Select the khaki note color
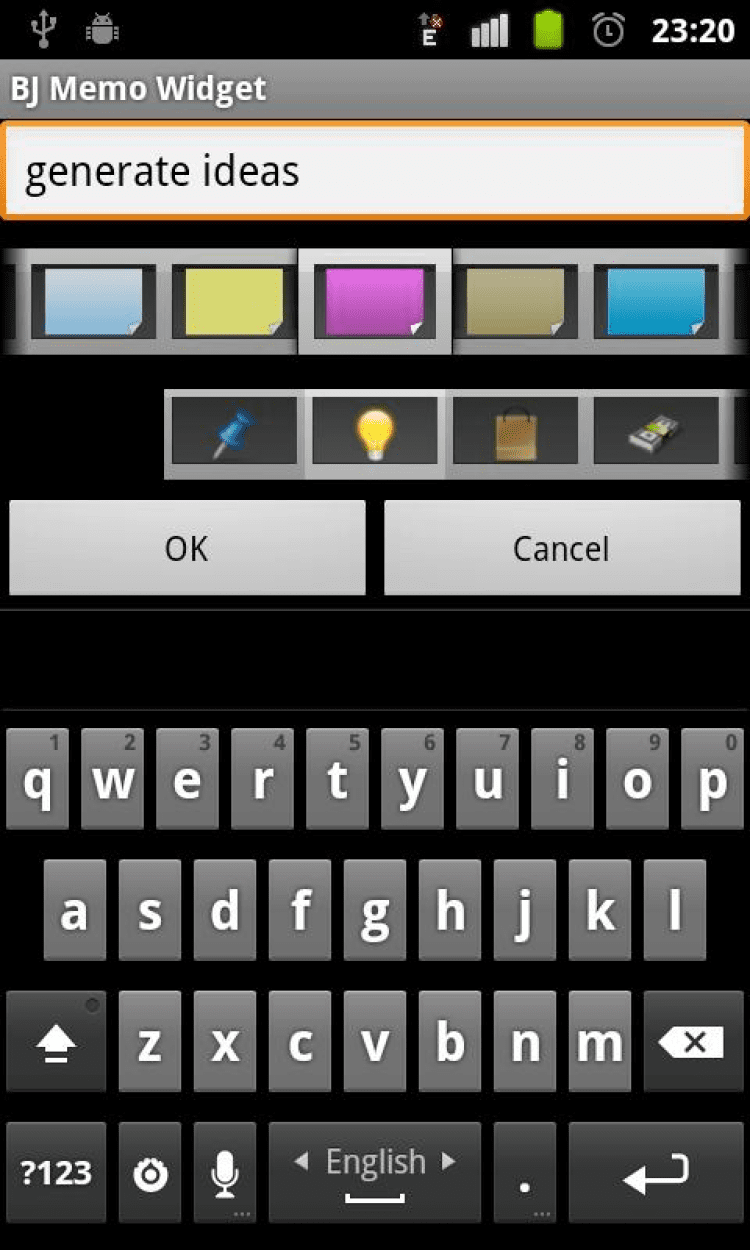Image resolution: width=750 pixels, height=1250 pixels. [515, 301]
